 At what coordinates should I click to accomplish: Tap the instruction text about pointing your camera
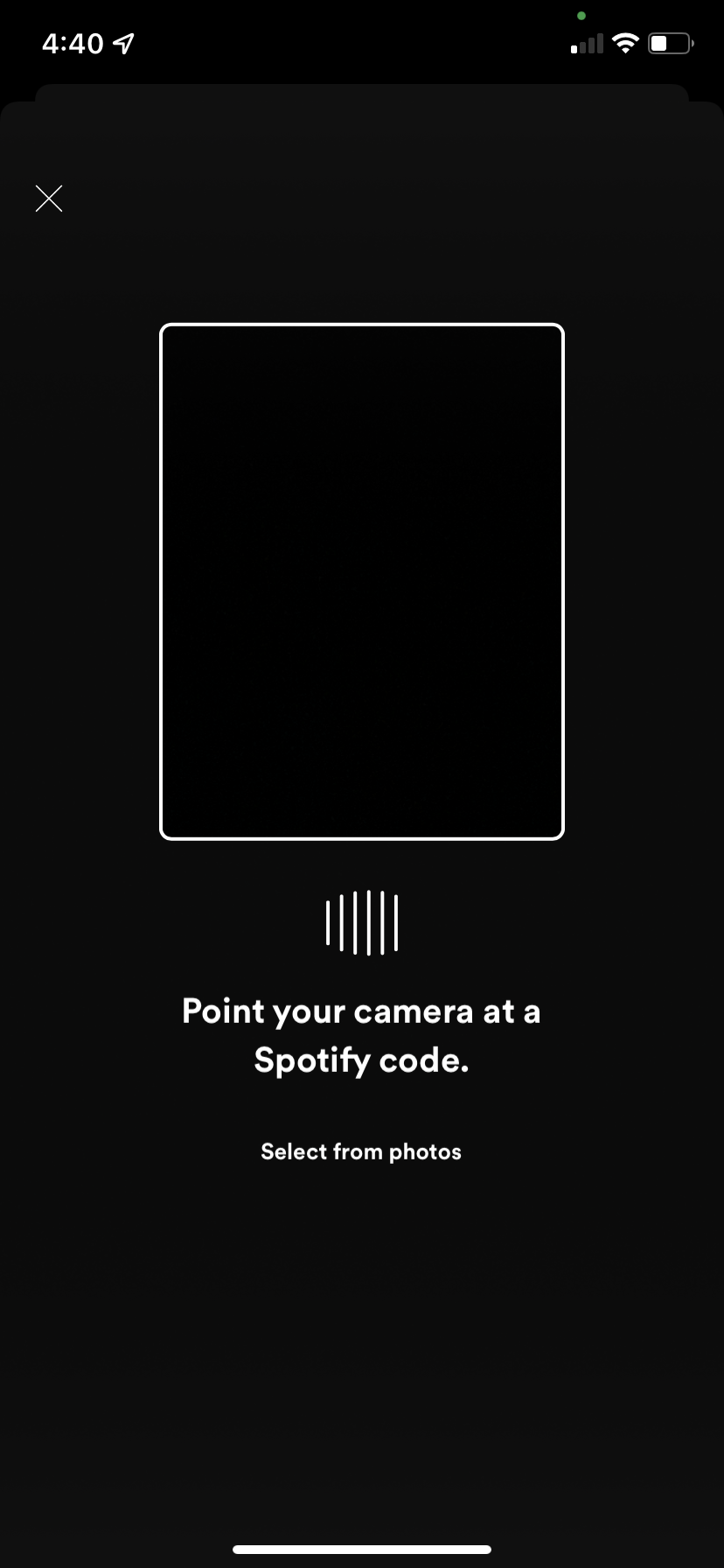[361, 1034]
